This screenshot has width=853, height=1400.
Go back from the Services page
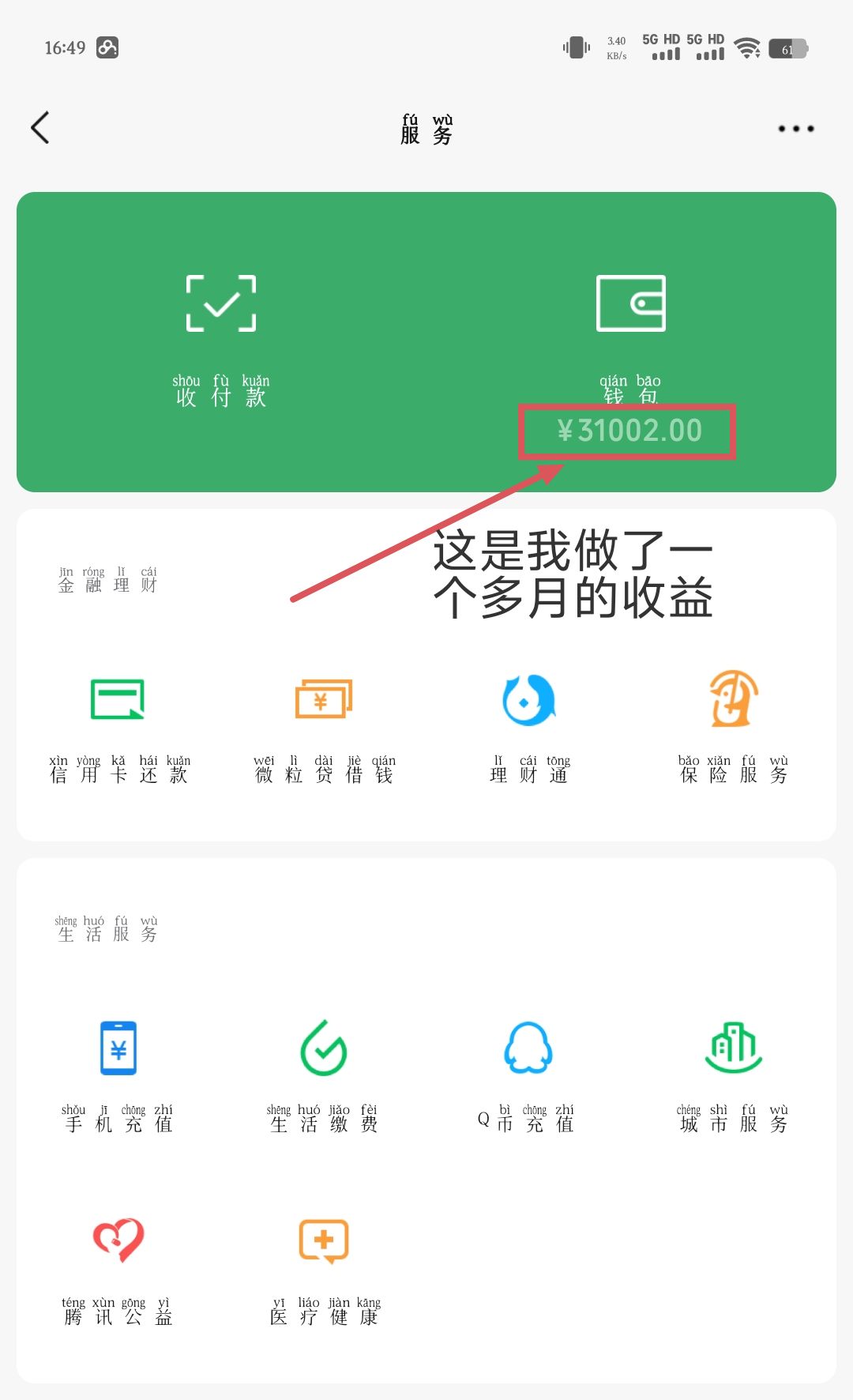pyautogui.click(x=40, y=127)
